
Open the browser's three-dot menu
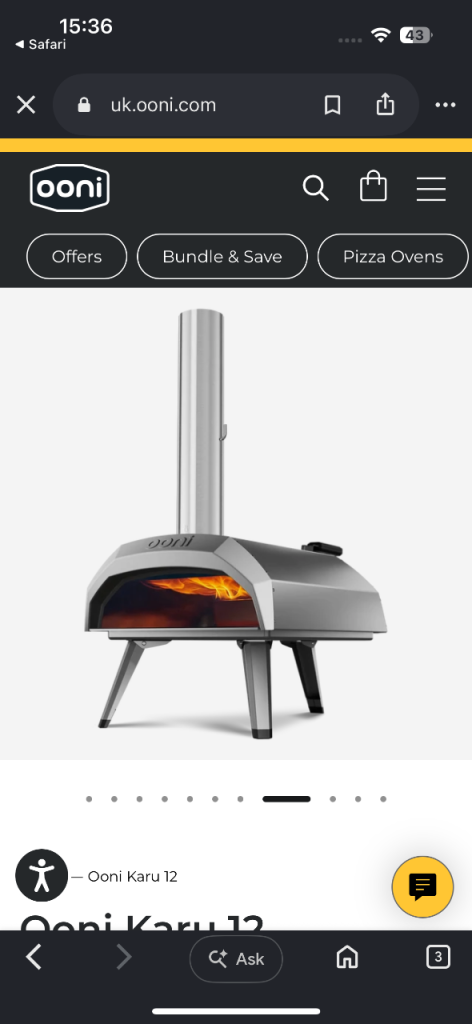[x=445, y=105]
